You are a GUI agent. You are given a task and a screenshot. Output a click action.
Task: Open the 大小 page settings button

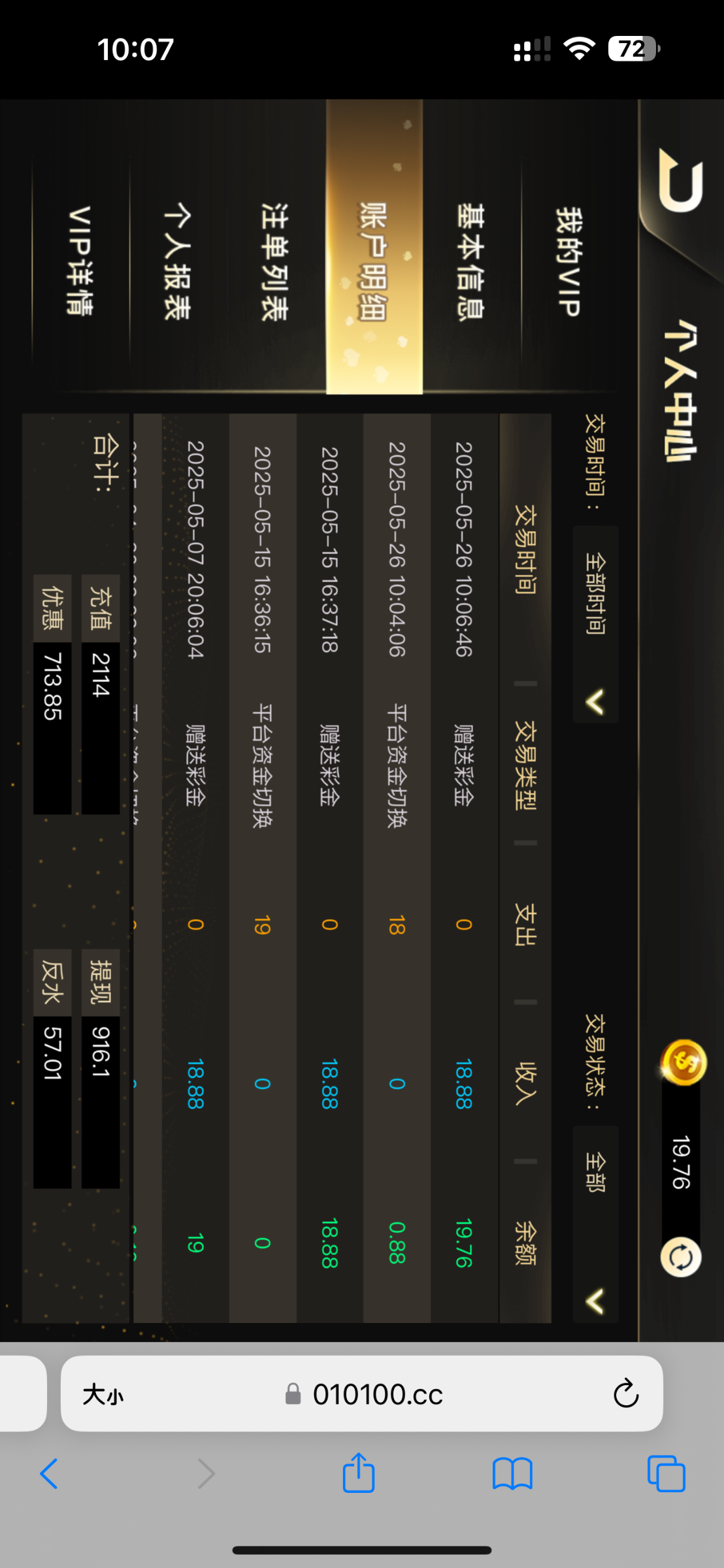tap(103, 1395)
